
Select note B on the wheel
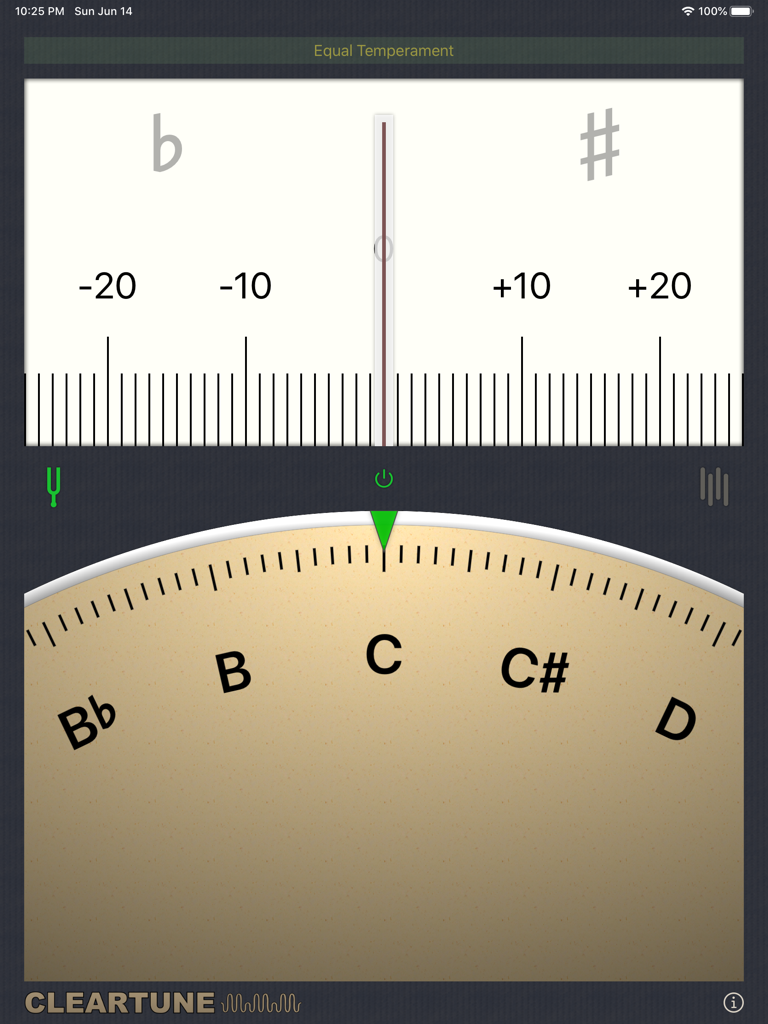point(233,671)
